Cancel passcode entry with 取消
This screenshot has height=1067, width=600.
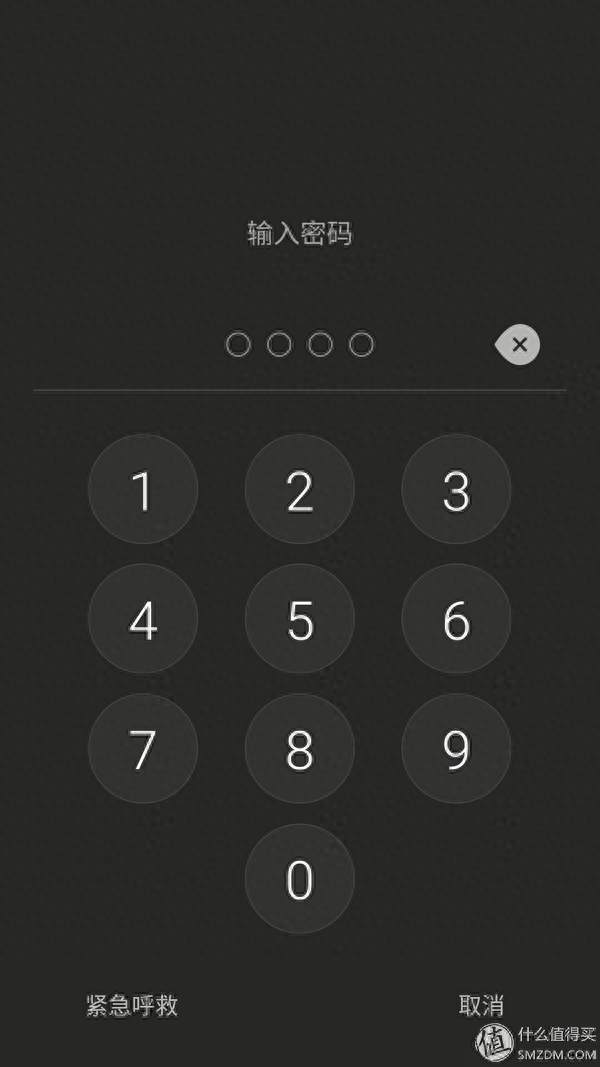coord(481,1005)
